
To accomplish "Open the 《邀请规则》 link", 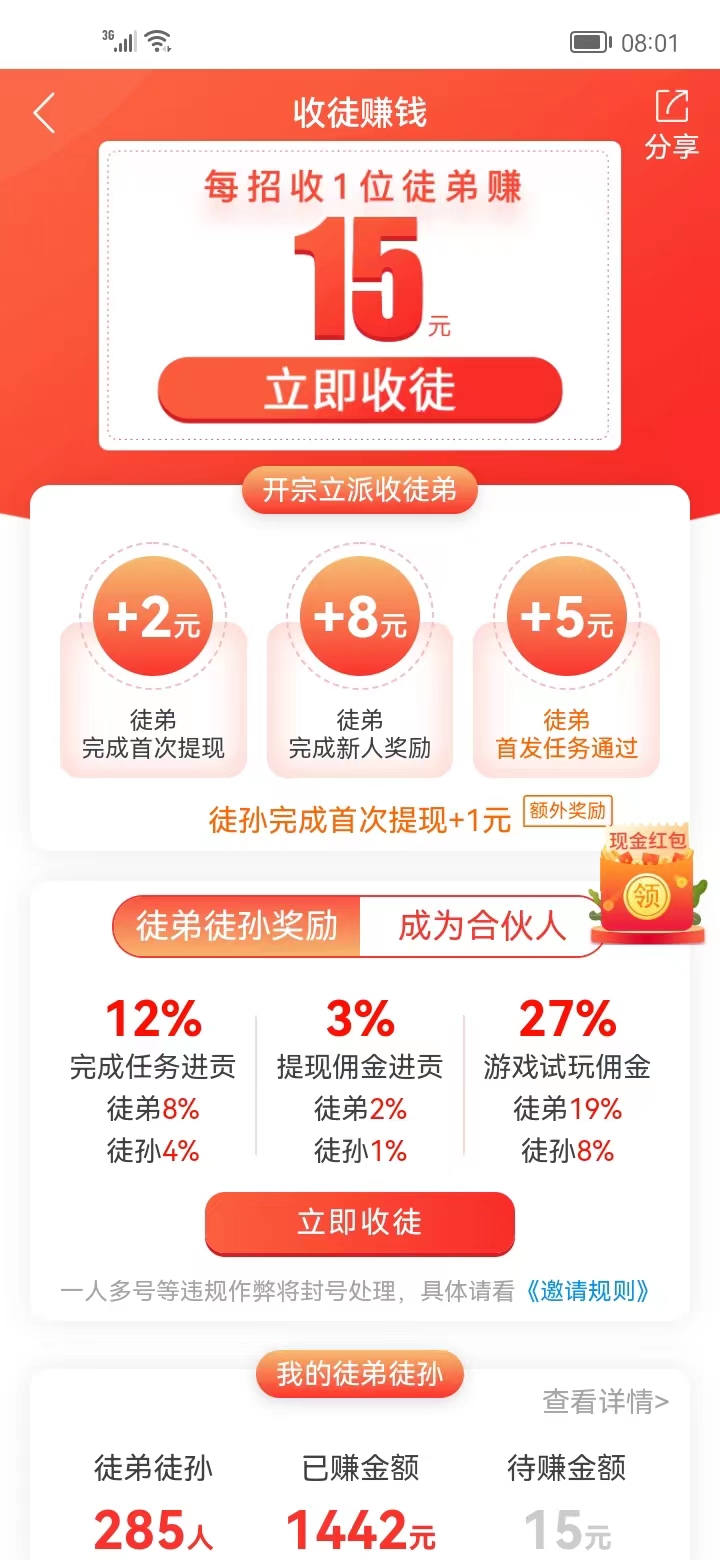I will 587,1291.
